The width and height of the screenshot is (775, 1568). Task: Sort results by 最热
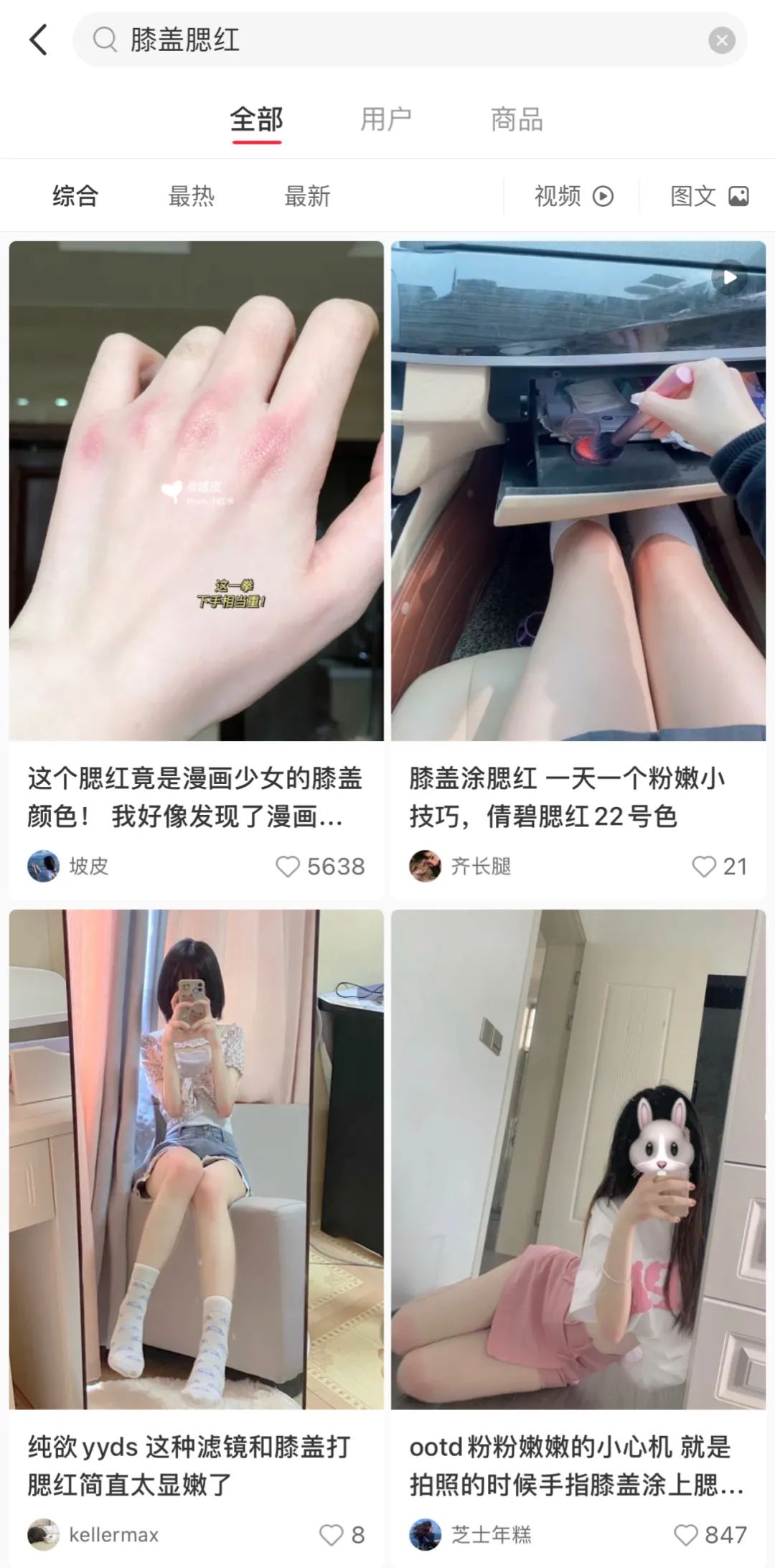pos(191,196)
